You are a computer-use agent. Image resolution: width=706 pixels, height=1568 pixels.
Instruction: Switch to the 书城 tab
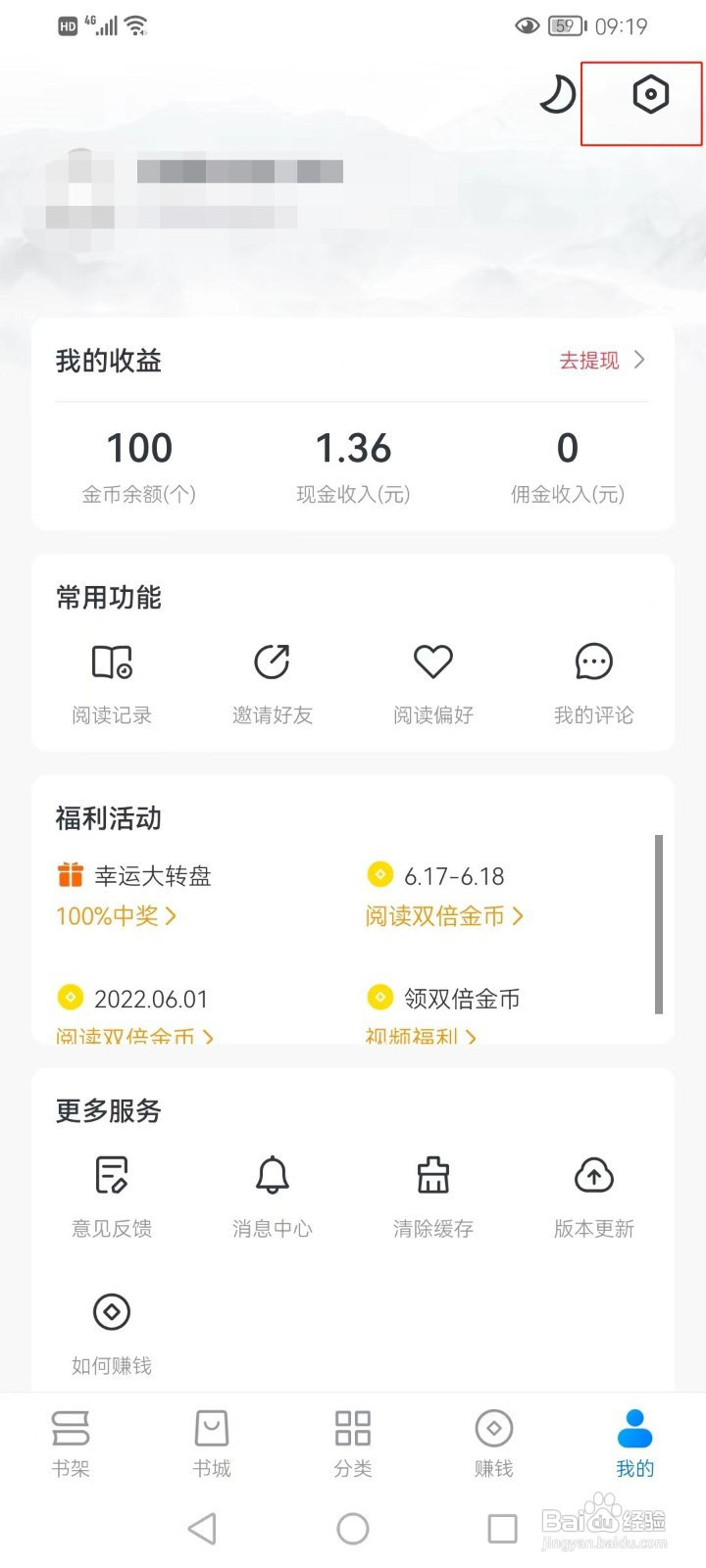212,1443
